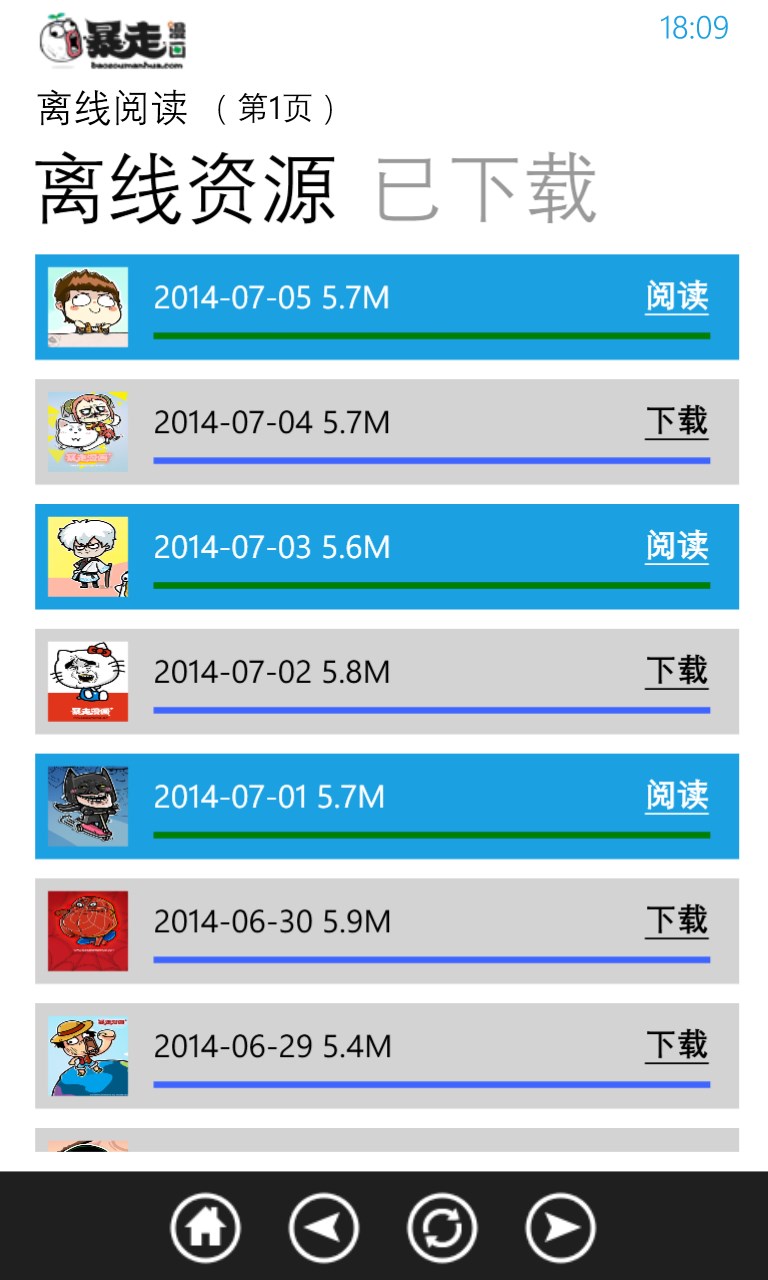Tap 下载 for the 2014-07-04 issue

click(x=677, y=421)
